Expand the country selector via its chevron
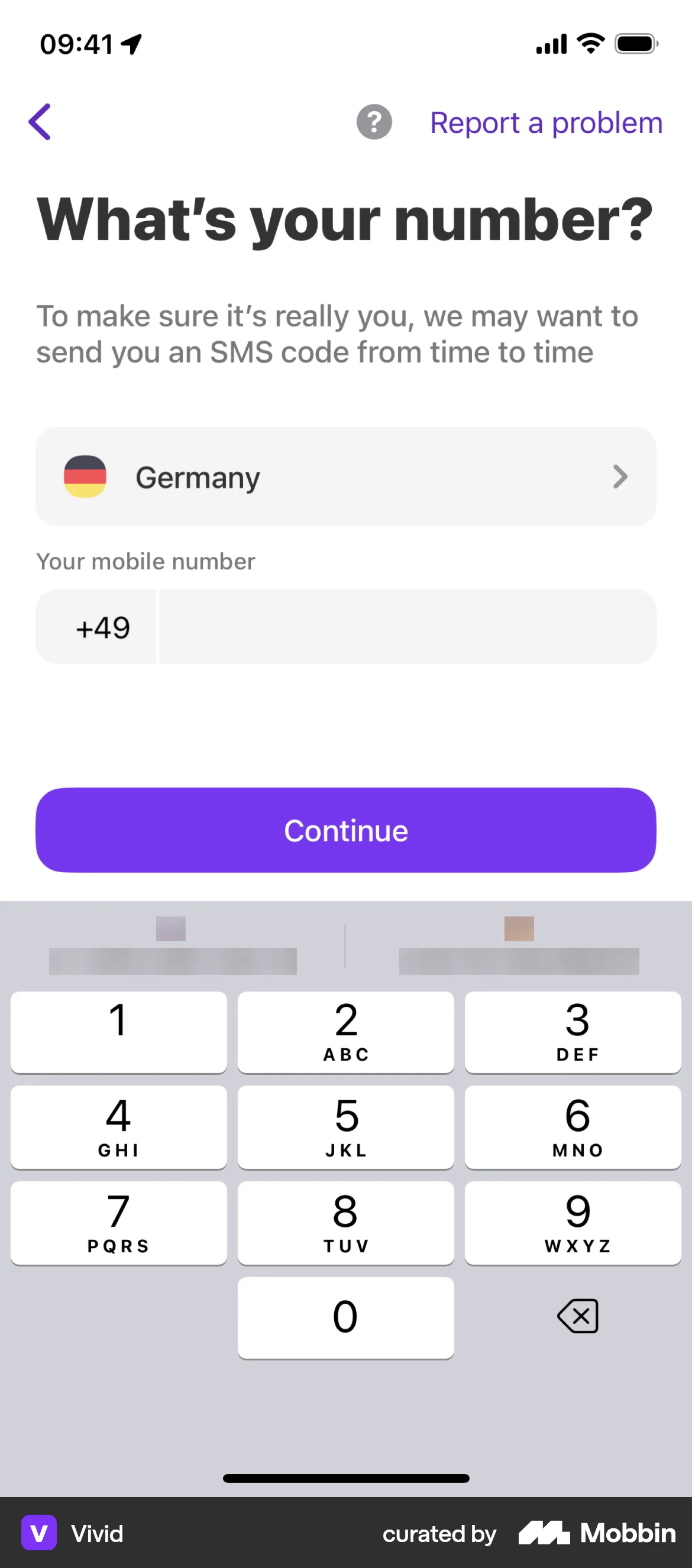Viewport: 692px width, 1568px height. 620,477
